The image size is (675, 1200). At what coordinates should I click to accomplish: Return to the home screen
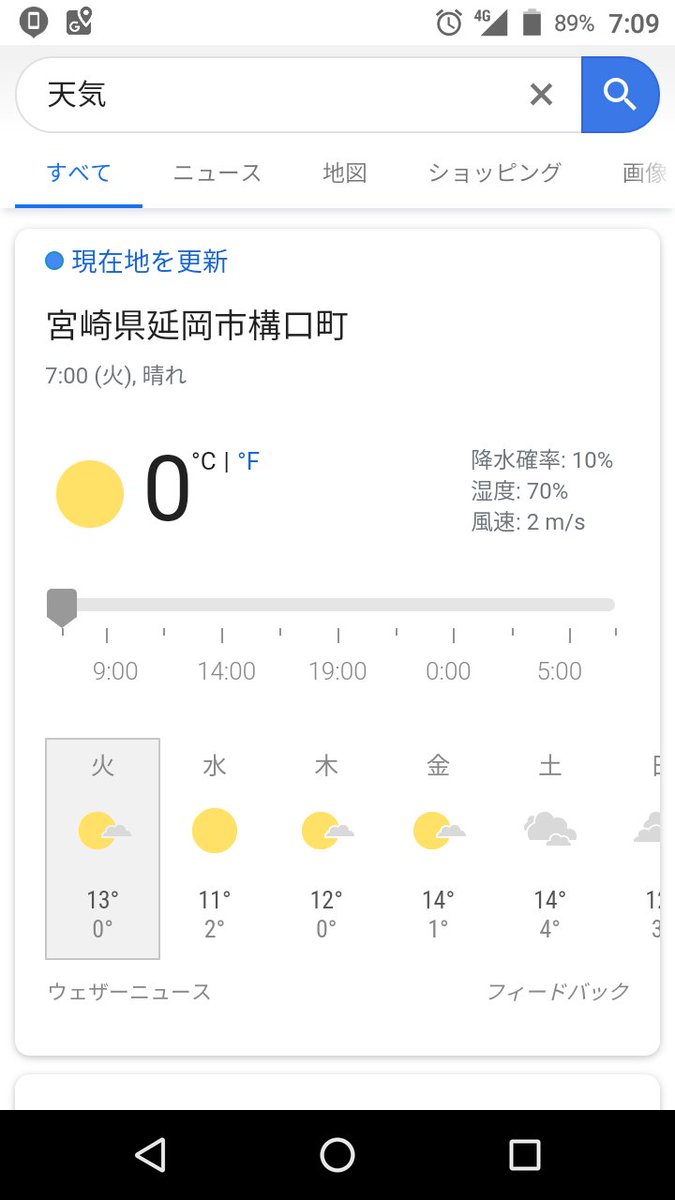coord(337,1155)
